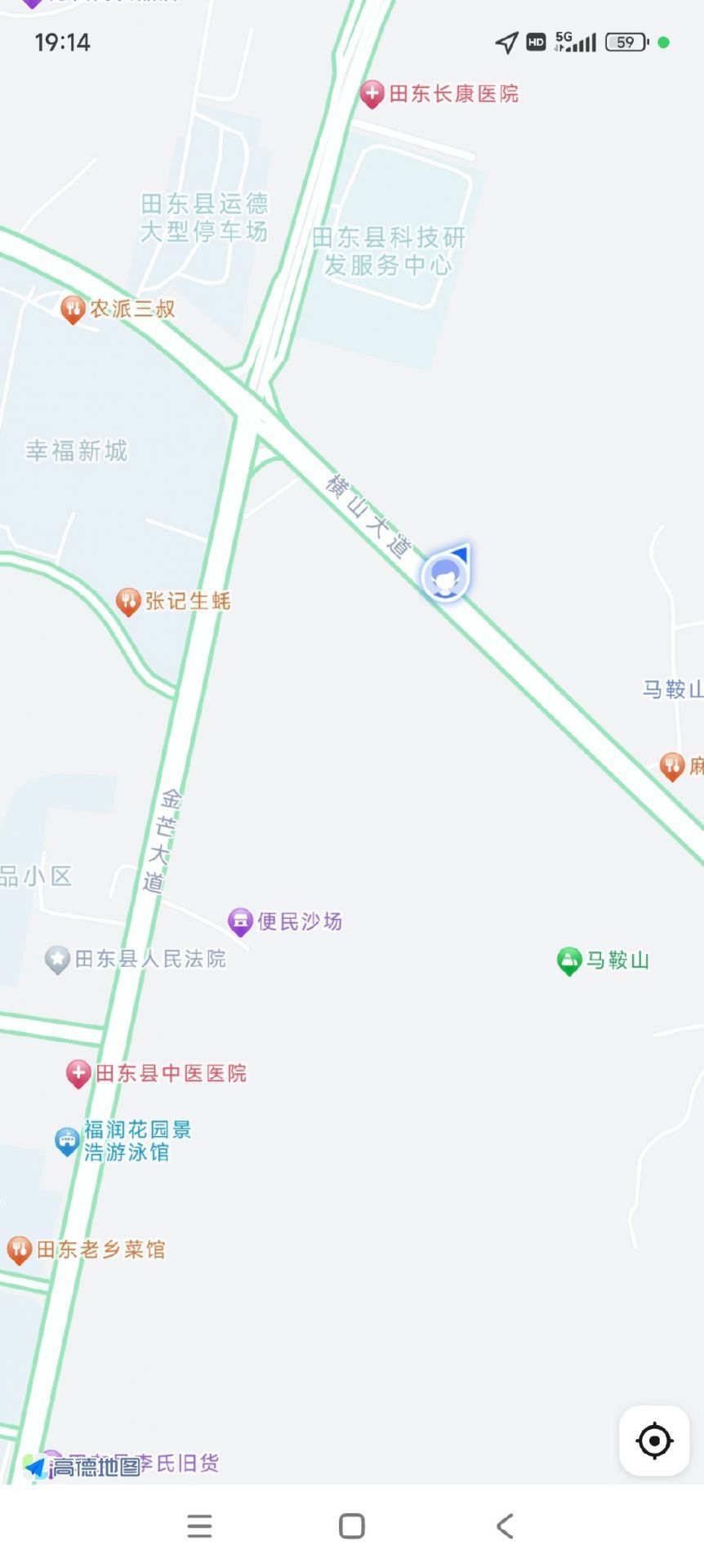Tap my location avatar on 横山大道
This screenshot has height=1568, width=704.
pyautogui.click(x=445, y=576)
